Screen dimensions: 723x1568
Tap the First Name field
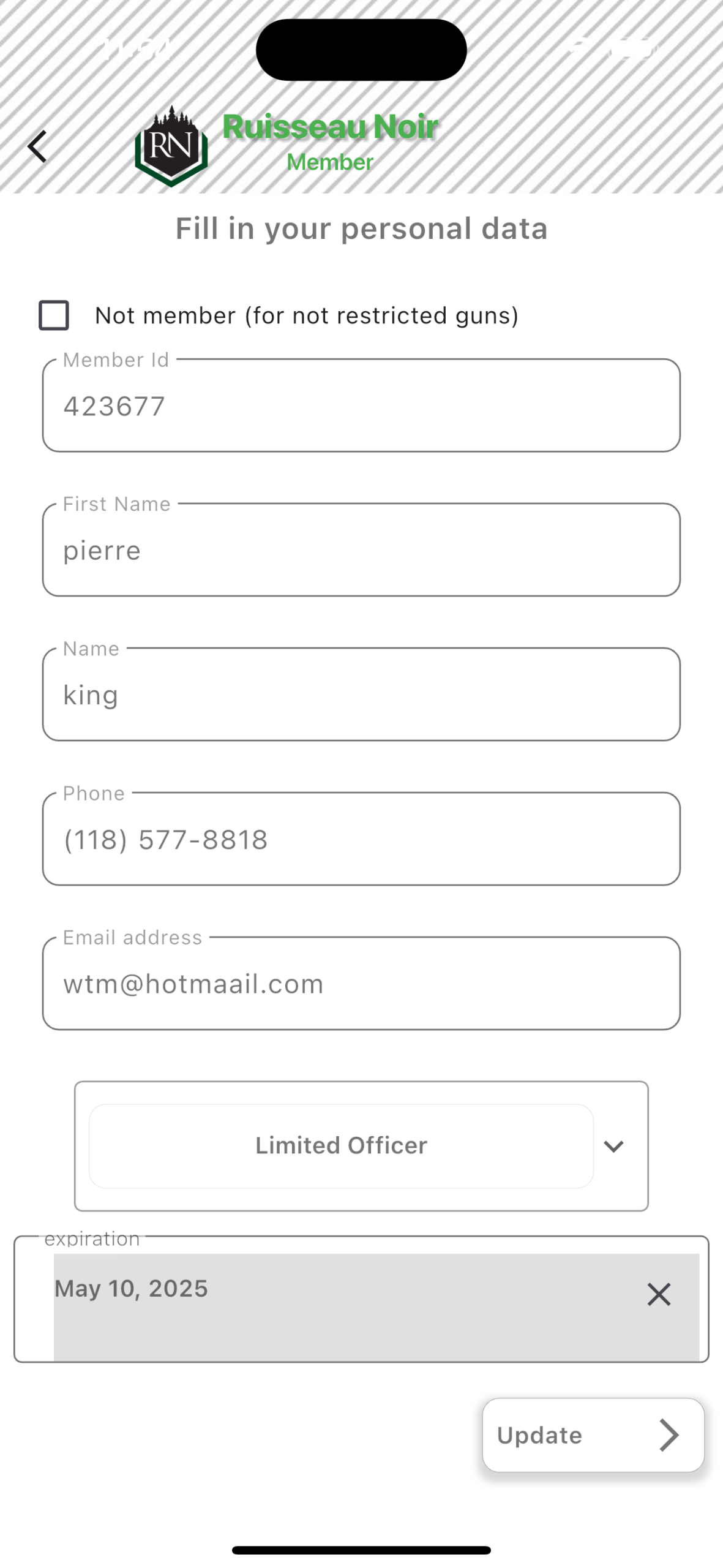point(361,550)
